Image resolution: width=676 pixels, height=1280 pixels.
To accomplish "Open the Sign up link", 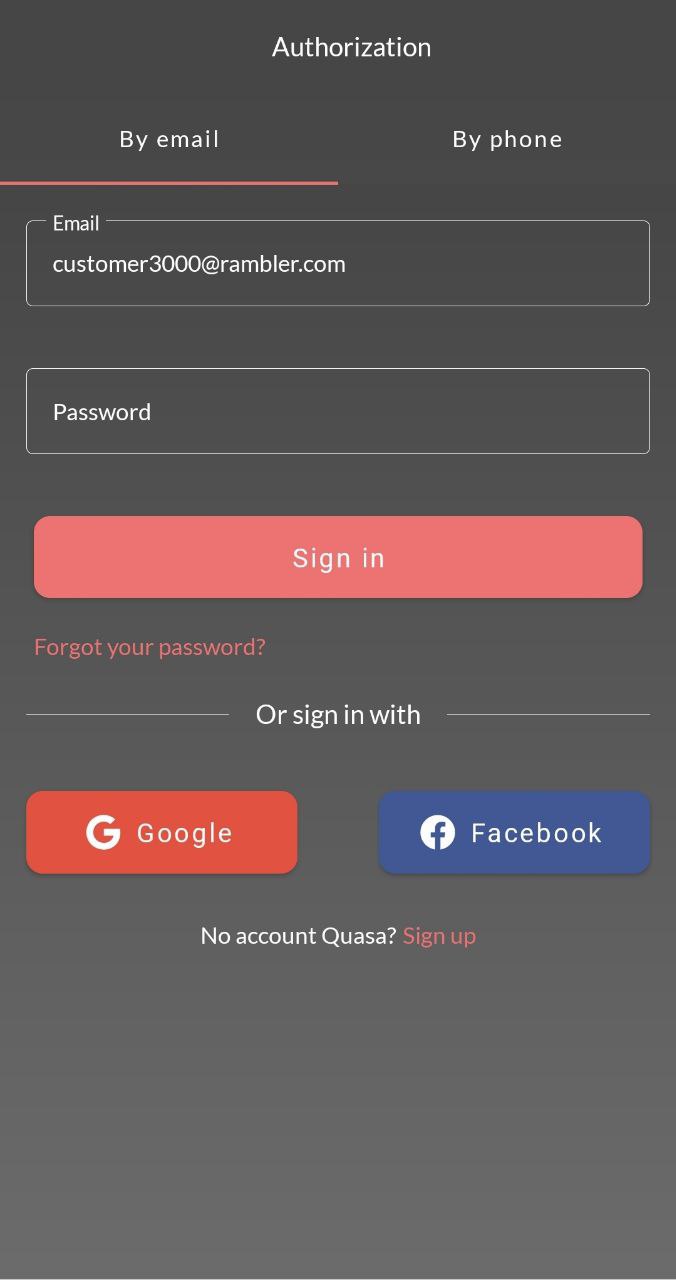I will tap(439, 936).
